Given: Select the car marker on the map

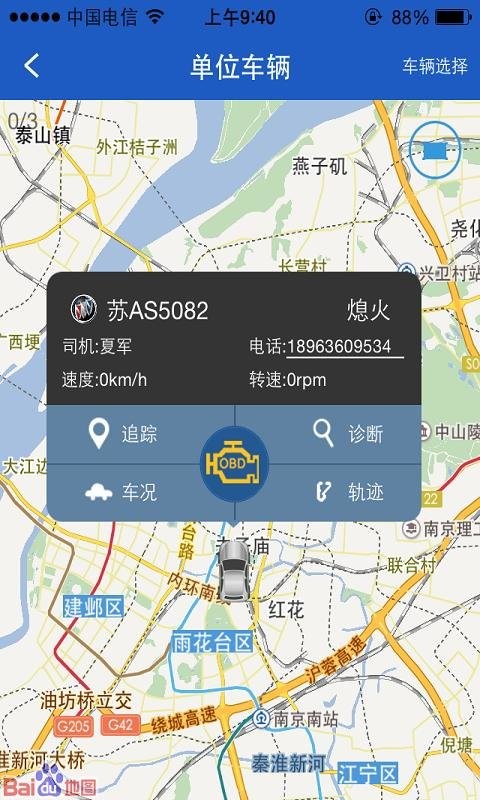Looking at the screenshot, I should (x=234, y=571).
